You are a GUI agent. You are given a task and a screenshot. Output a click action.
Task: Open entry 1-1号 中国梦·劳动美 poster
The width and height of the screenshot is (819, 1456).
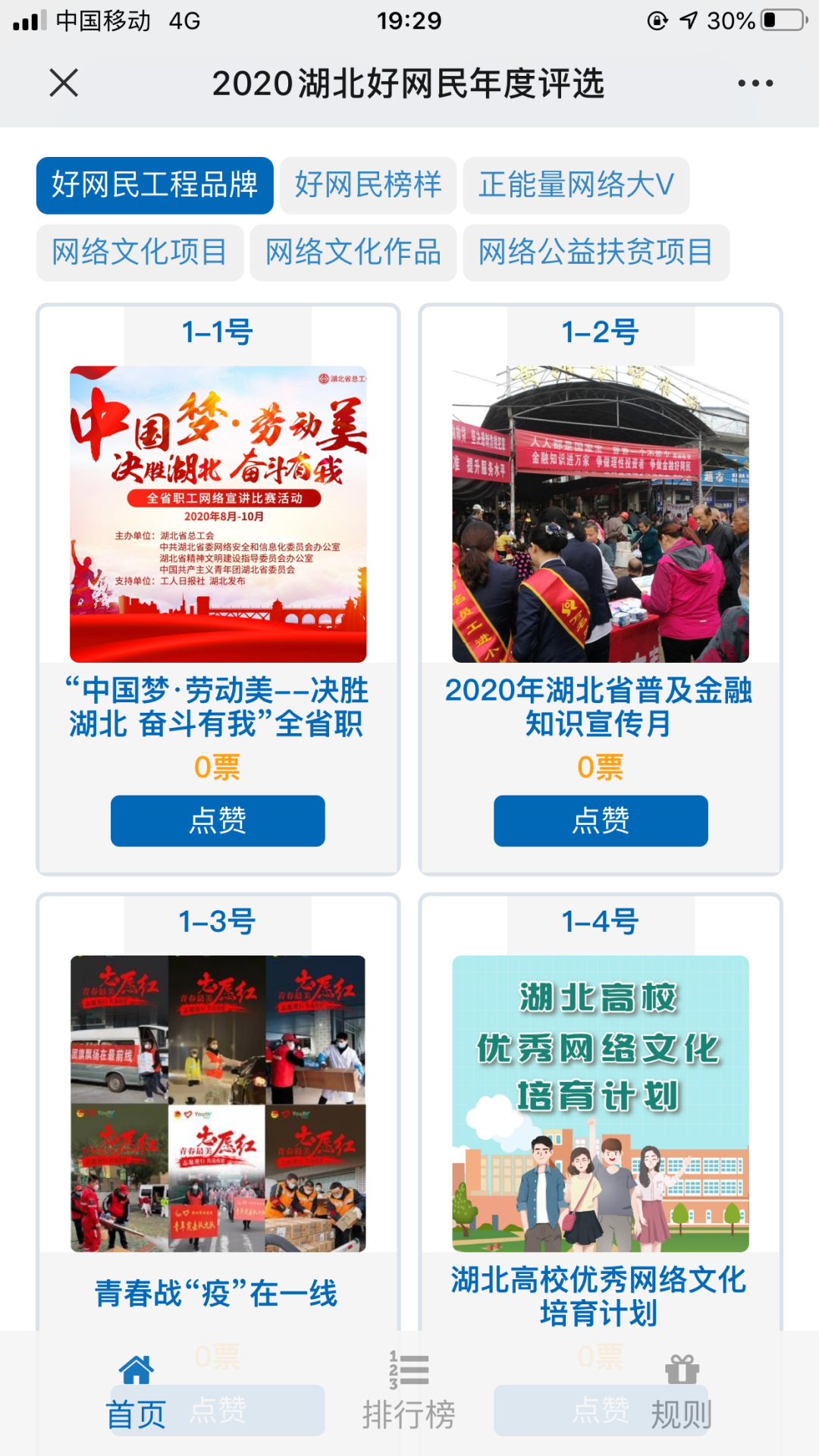(x=218, y=514)
